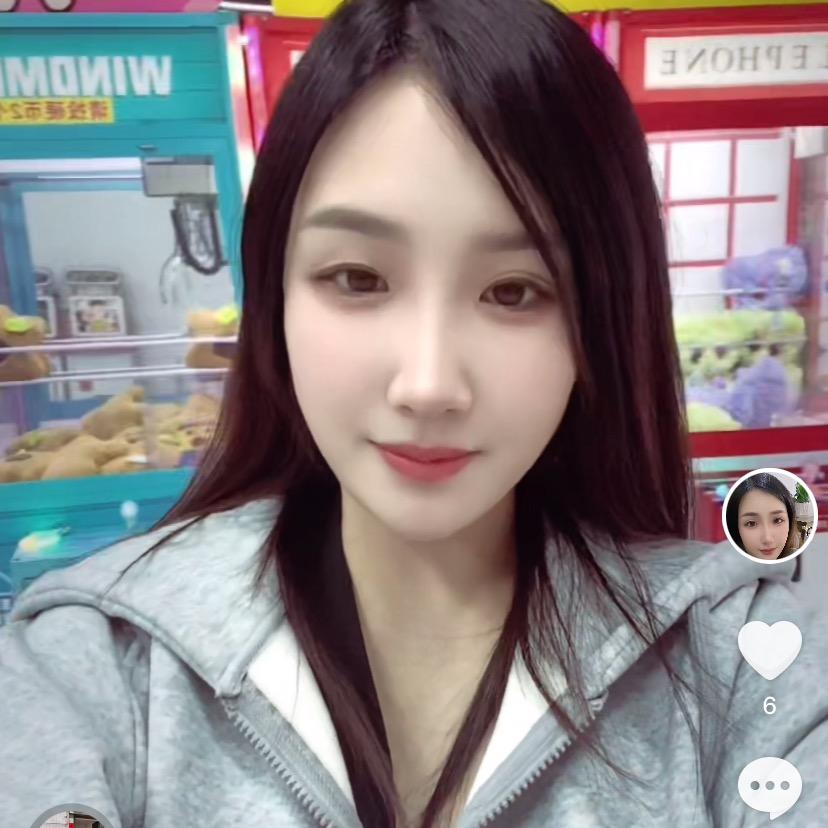Open the comments bubble
This screenshot has height=828, width=828.
(x=770, y=787)
